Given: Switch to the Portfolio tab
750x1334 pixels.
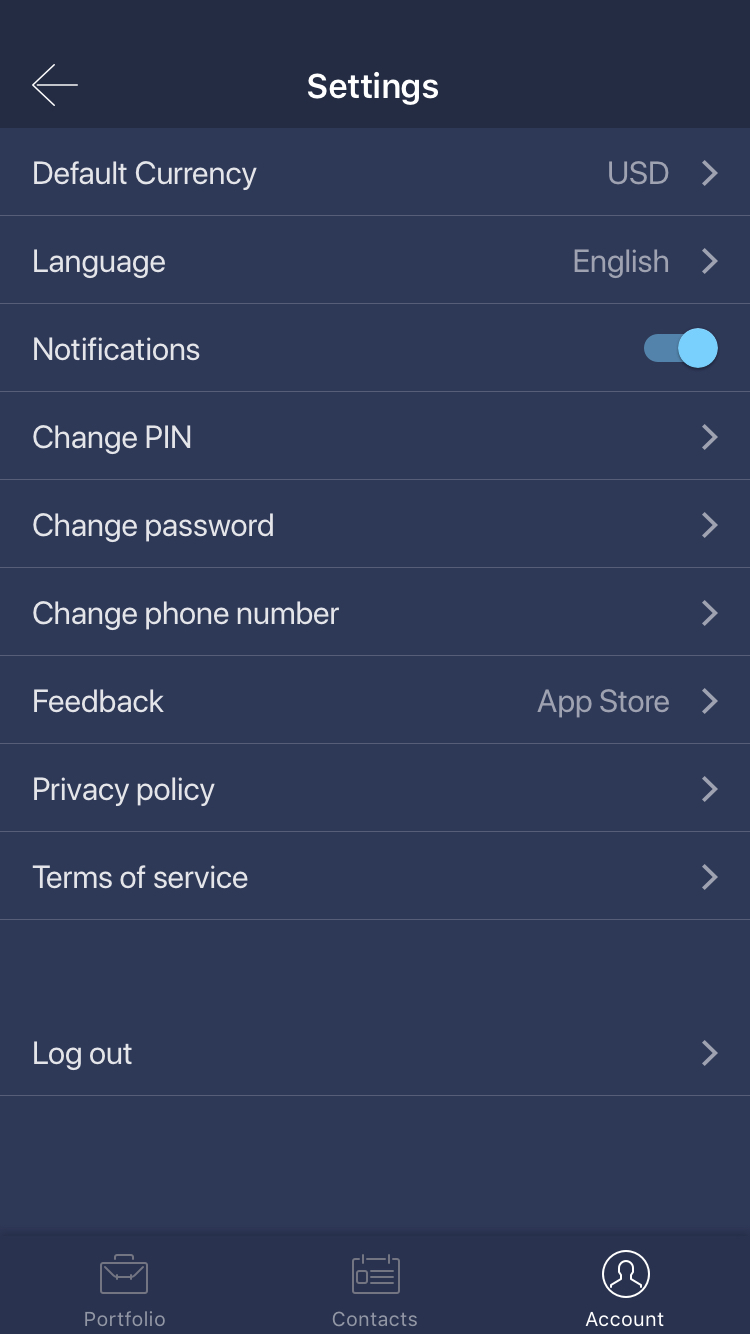Looking at the screenshot, I should (125, 1288).
